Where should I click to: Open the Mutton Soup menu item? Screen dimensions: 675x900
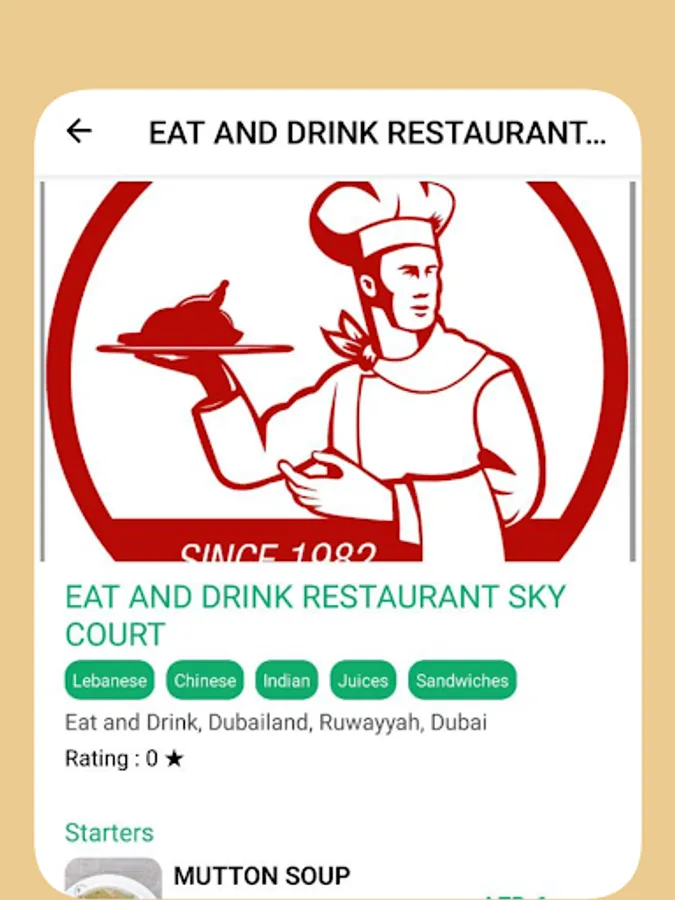tap(262, 877)
